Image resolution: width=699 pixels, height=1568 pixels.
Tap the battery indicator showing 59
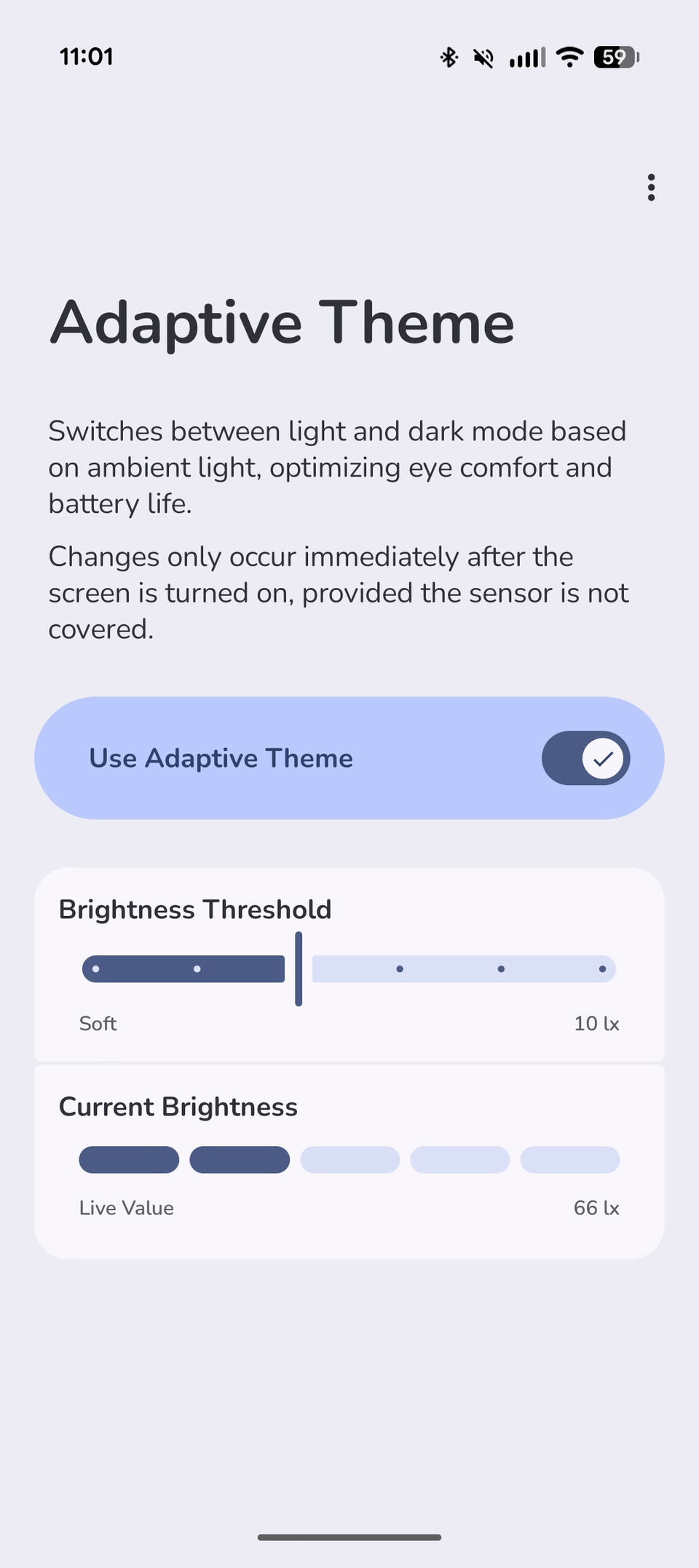(615, 57)
